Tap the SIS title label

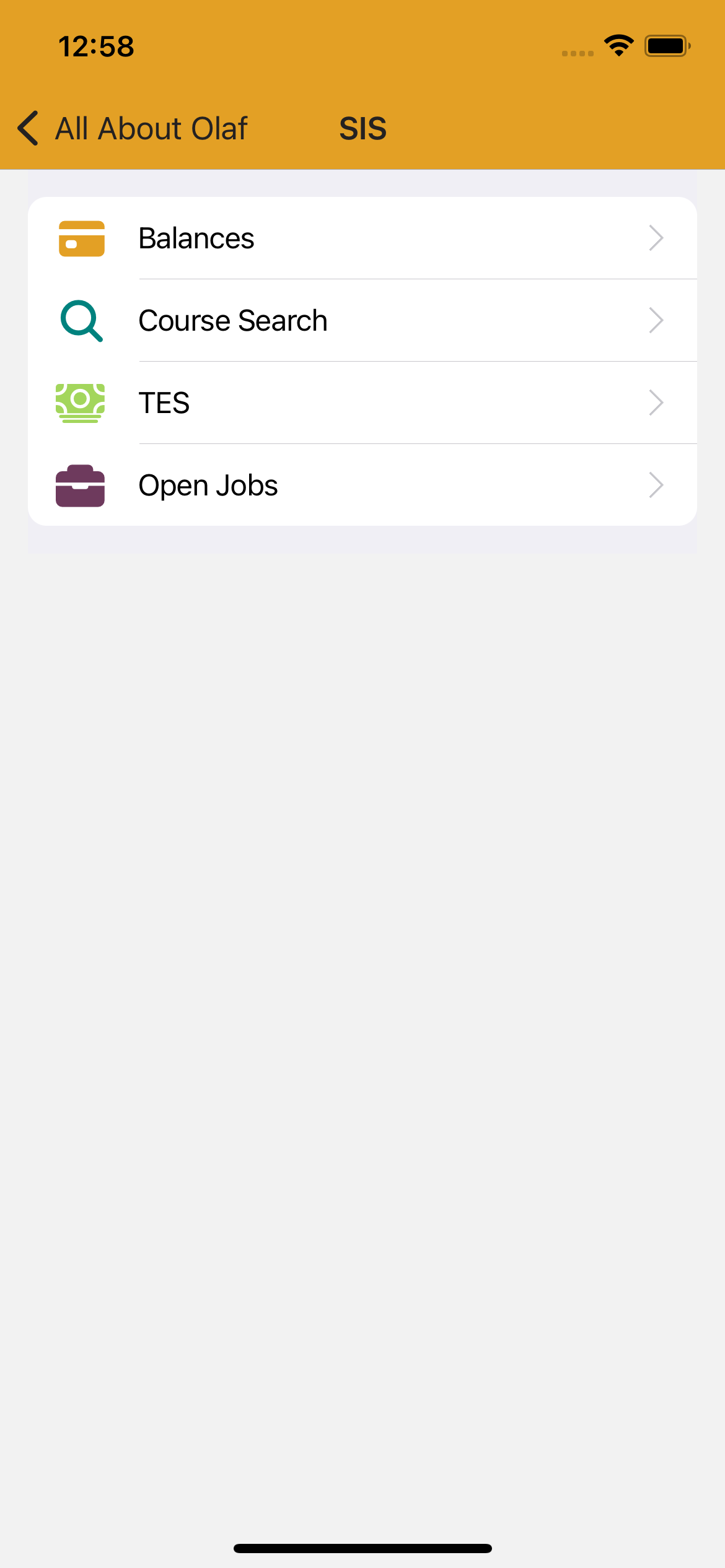coord(362,128)
